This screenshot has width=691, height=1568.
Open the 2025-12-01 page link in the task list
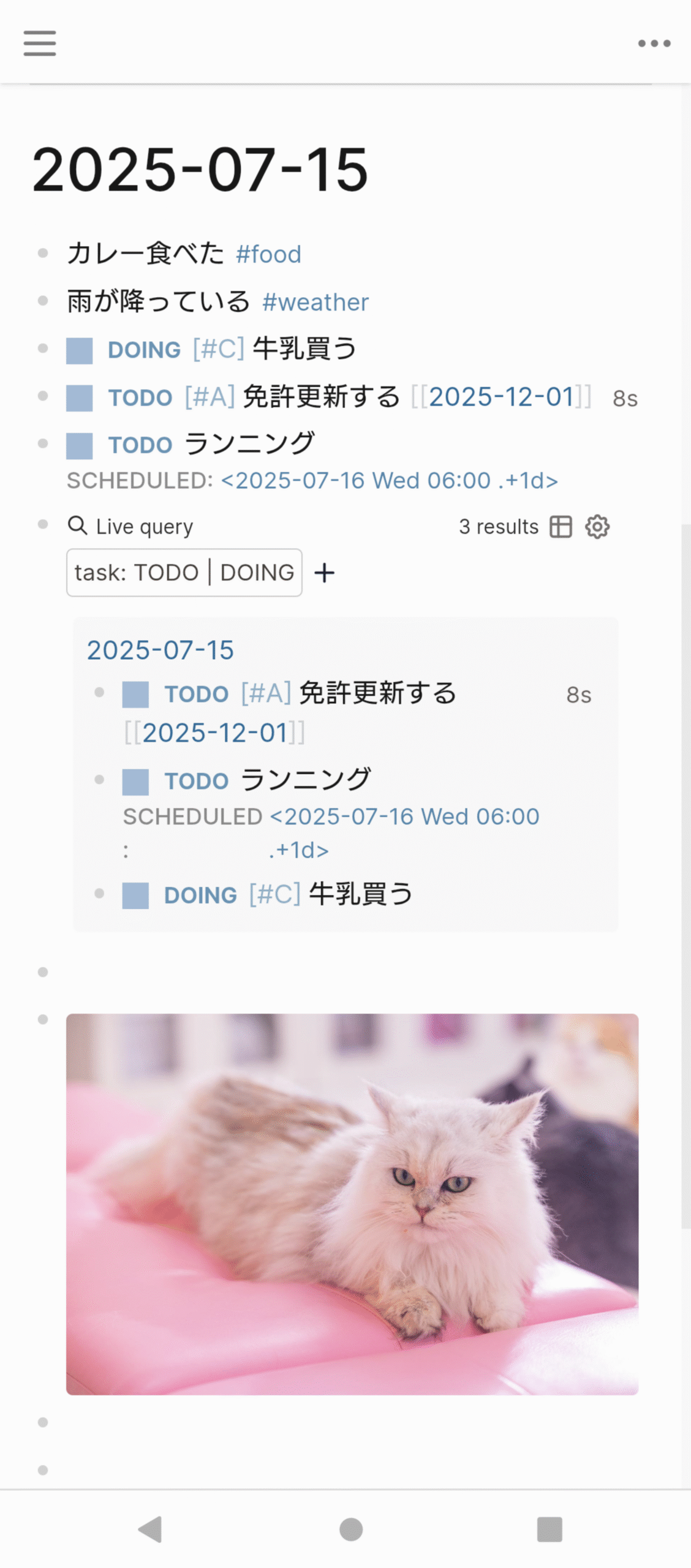click(501, 397)
